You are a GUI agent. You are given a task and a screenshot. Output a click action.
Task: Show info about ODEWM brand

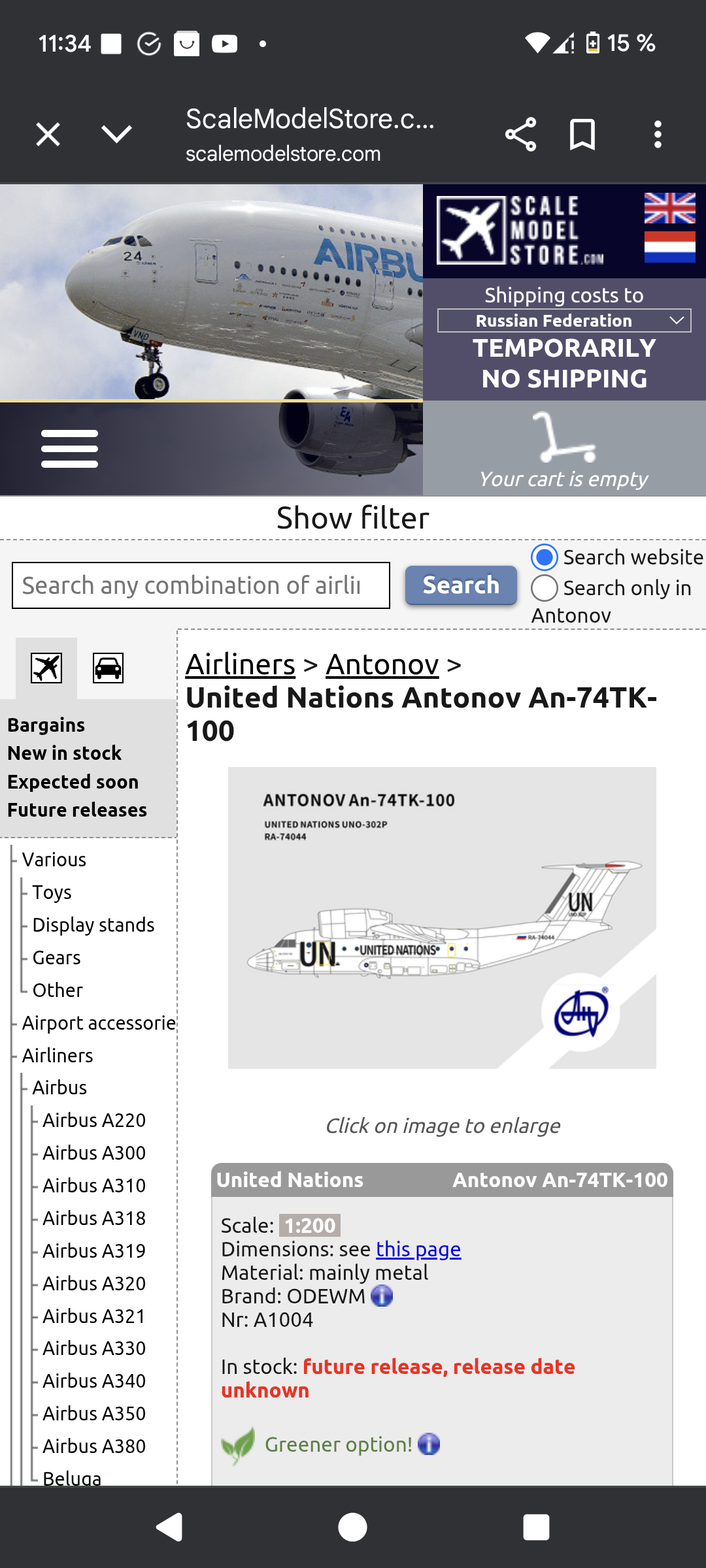click(382, 1296)
